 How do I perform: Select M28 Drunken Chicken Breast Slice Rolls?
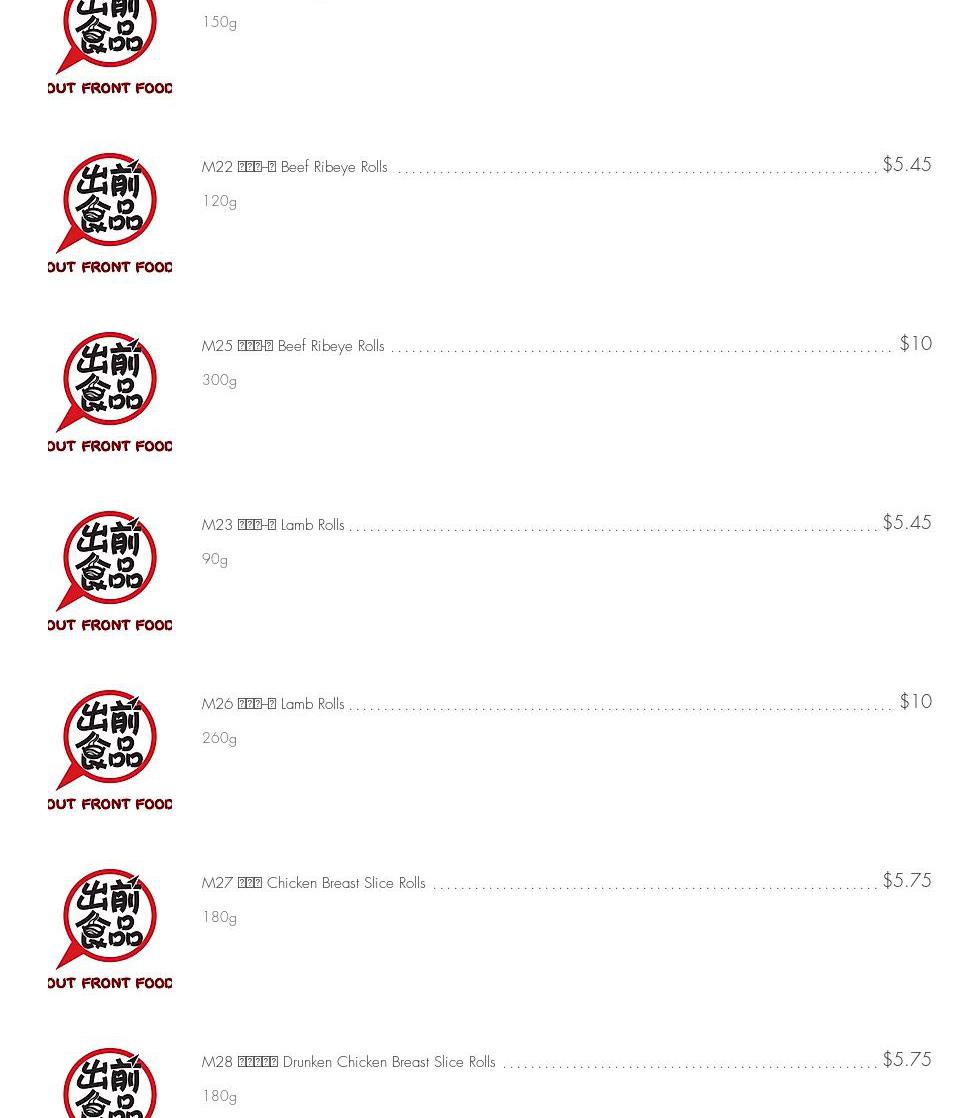tap(349, 1062)
